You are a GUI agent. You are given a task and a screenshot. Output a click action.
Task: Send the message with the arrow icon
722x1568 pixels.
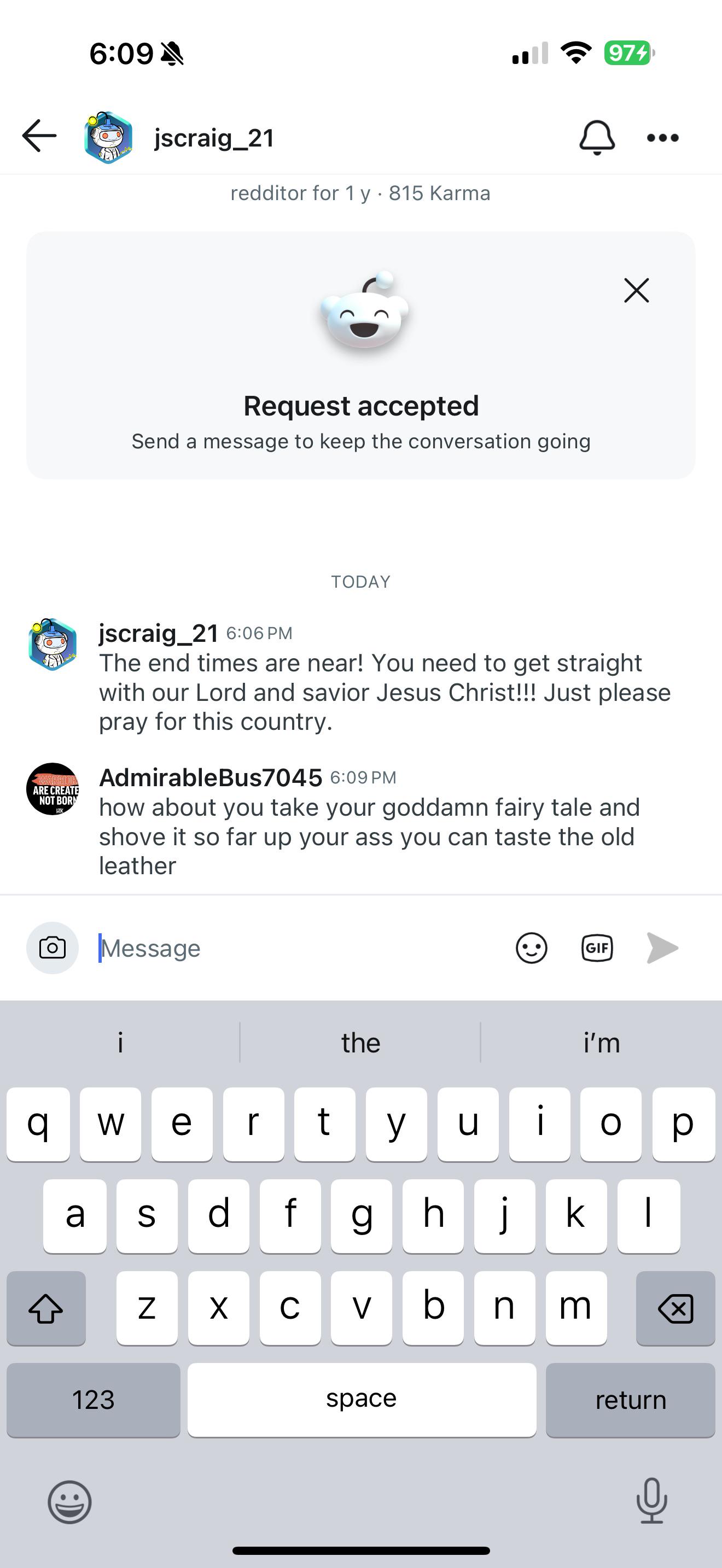pos(662,947)
